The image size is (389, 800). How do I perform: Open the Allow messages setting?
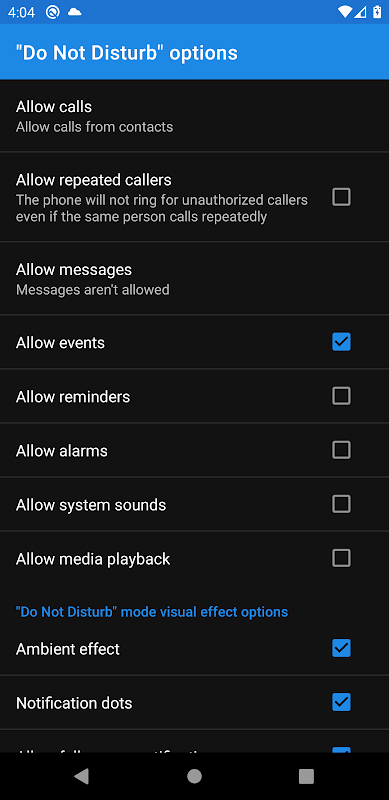click(x=194, y=279)
